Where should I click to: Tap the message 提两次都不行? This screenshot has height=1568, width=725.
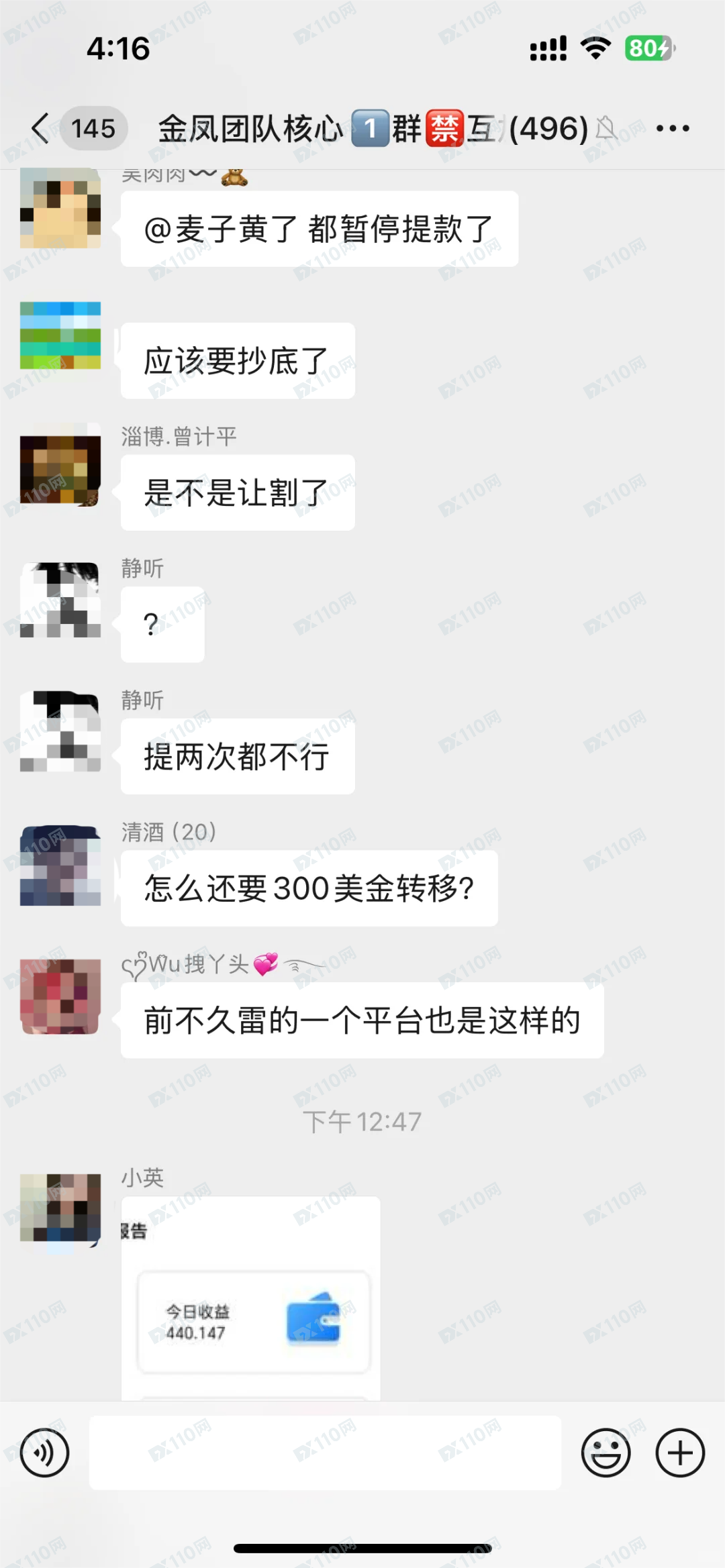tap(237, 757)
